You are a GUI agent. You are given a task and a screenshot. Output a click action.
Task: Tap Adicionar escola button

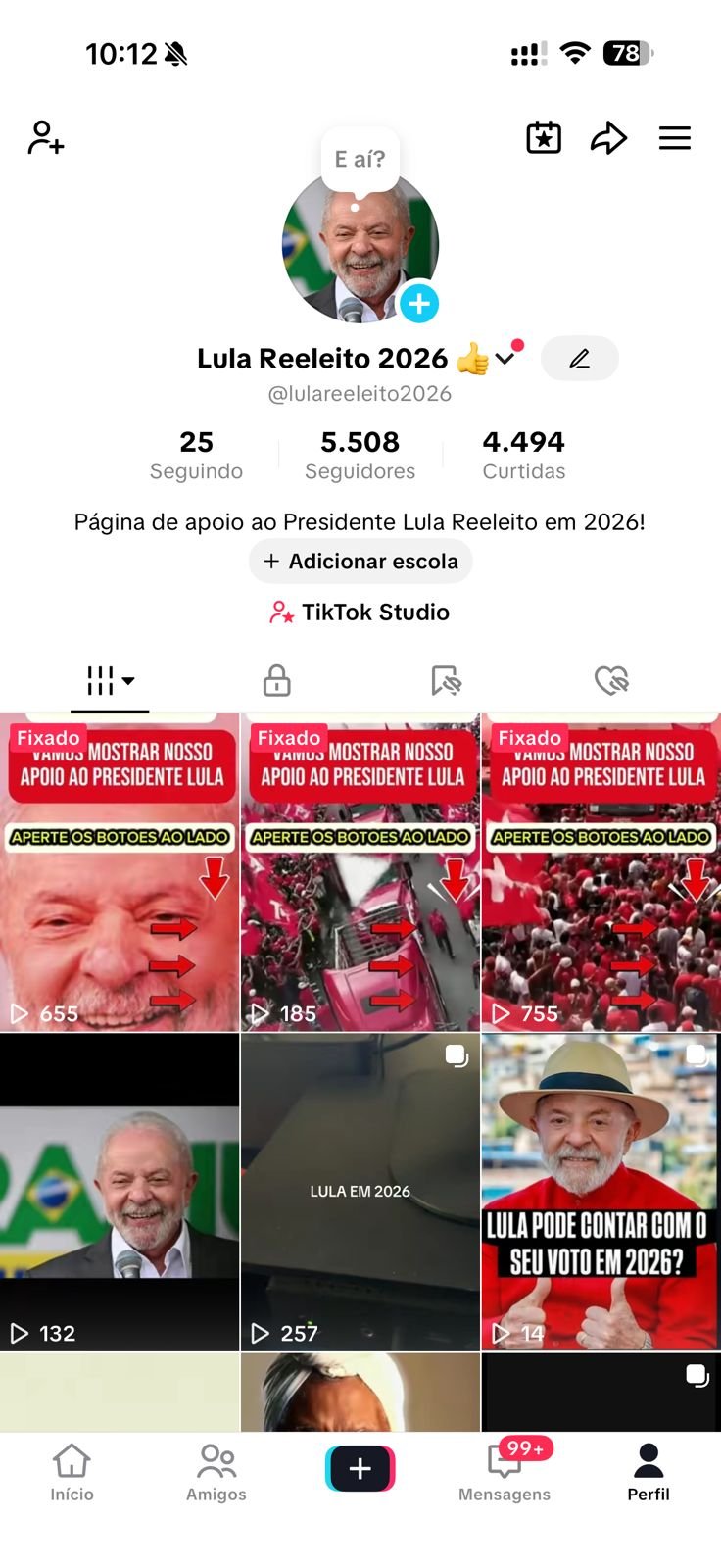(360, 562)
